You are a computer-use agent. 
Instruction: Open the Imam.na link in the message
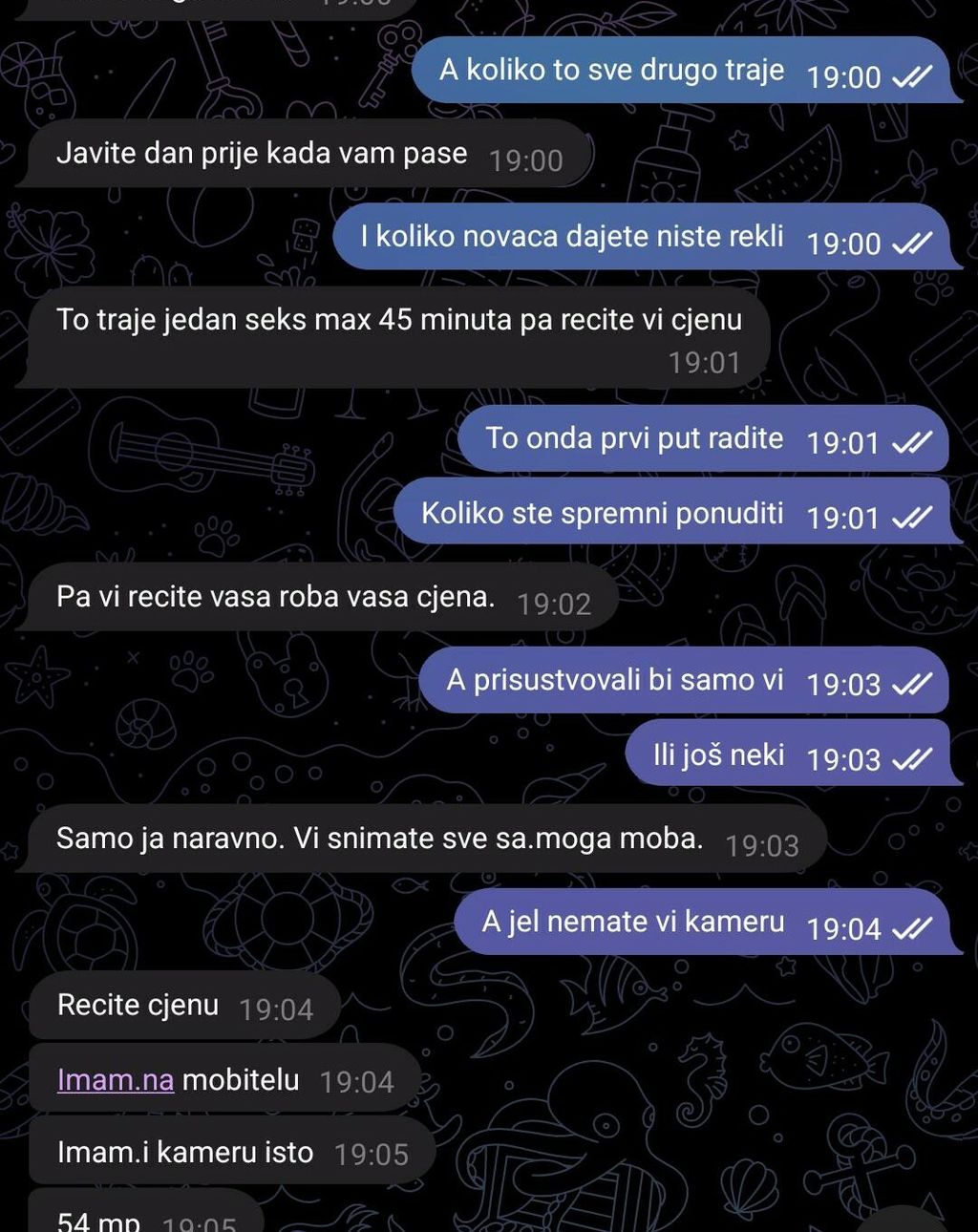(x=116, y=1080)
